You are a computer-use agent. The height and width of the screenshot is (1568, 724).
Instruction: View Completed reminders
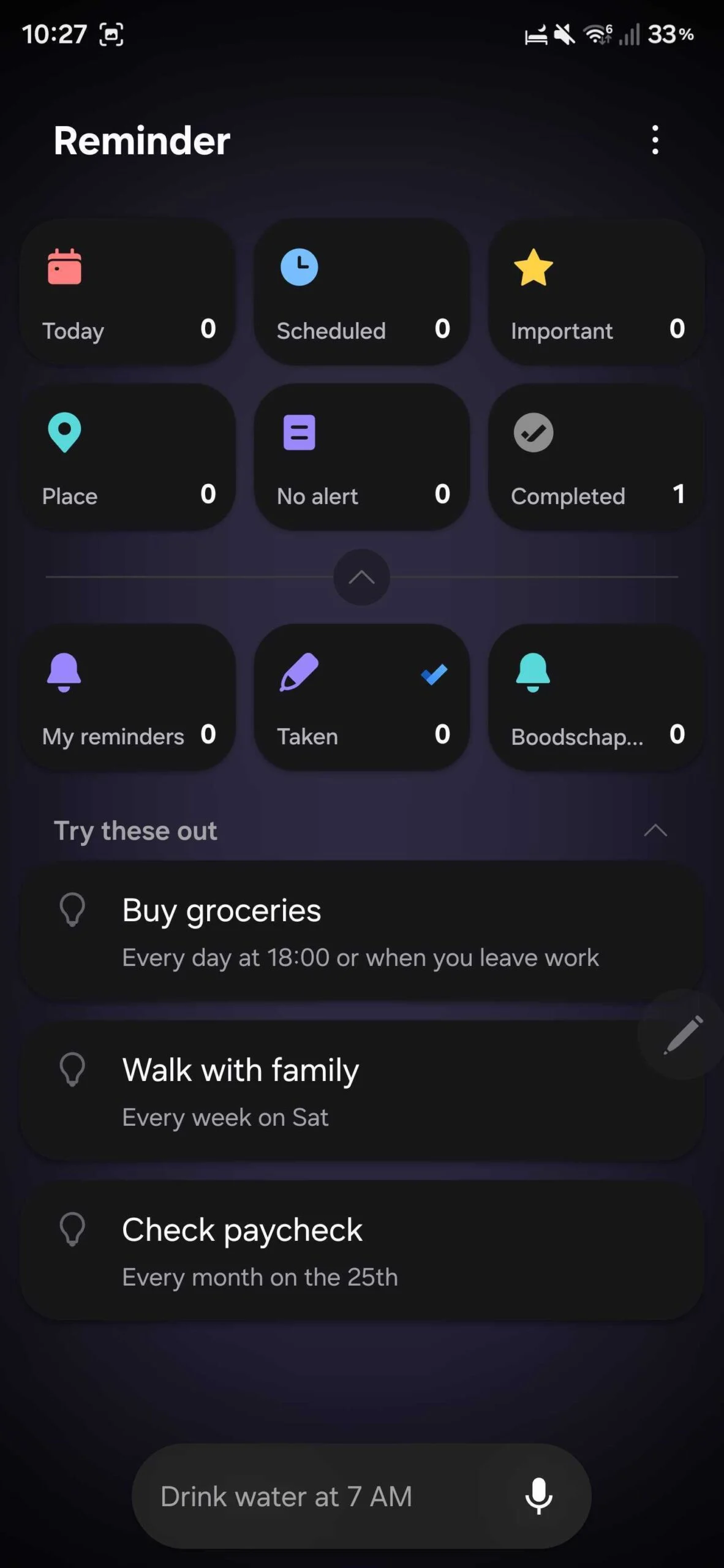click(595, 458)
